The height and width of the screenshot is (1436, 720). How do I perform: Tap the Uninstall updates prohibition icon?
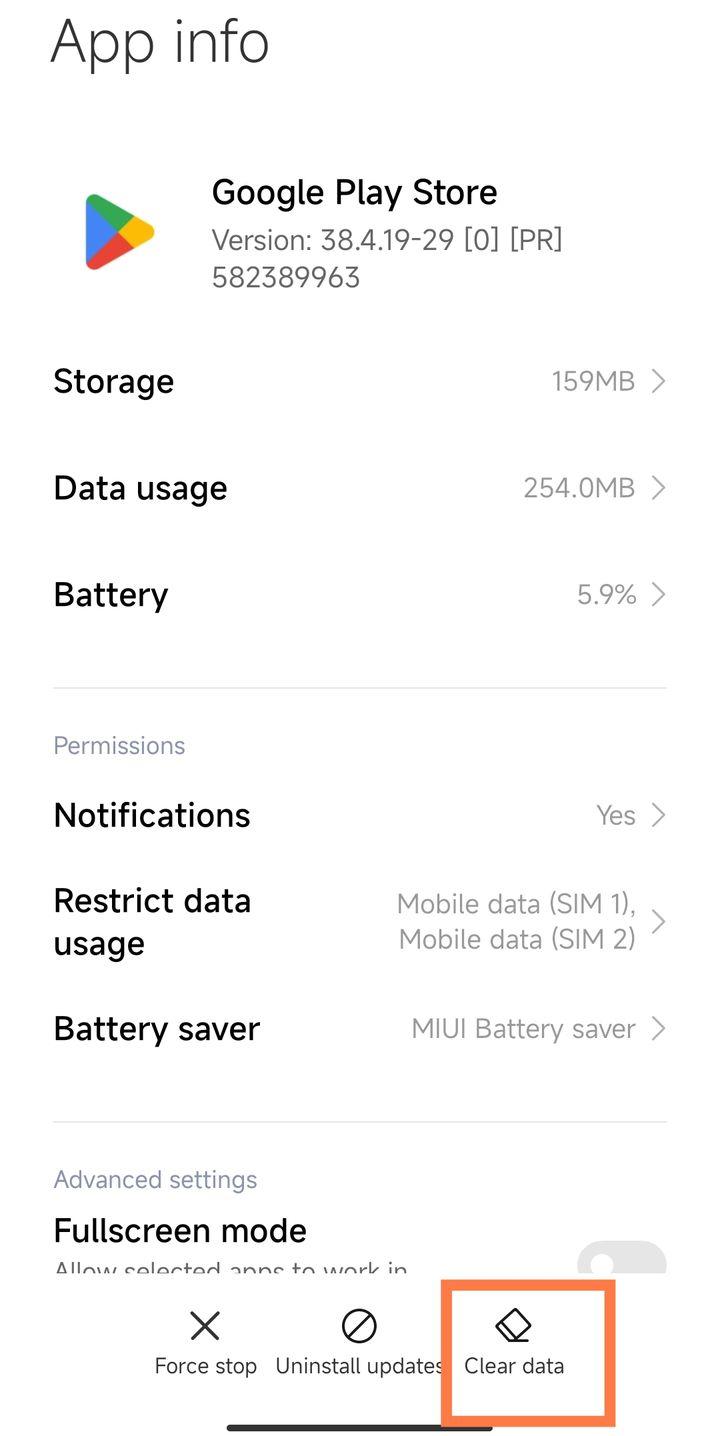tap(359, 1325)
